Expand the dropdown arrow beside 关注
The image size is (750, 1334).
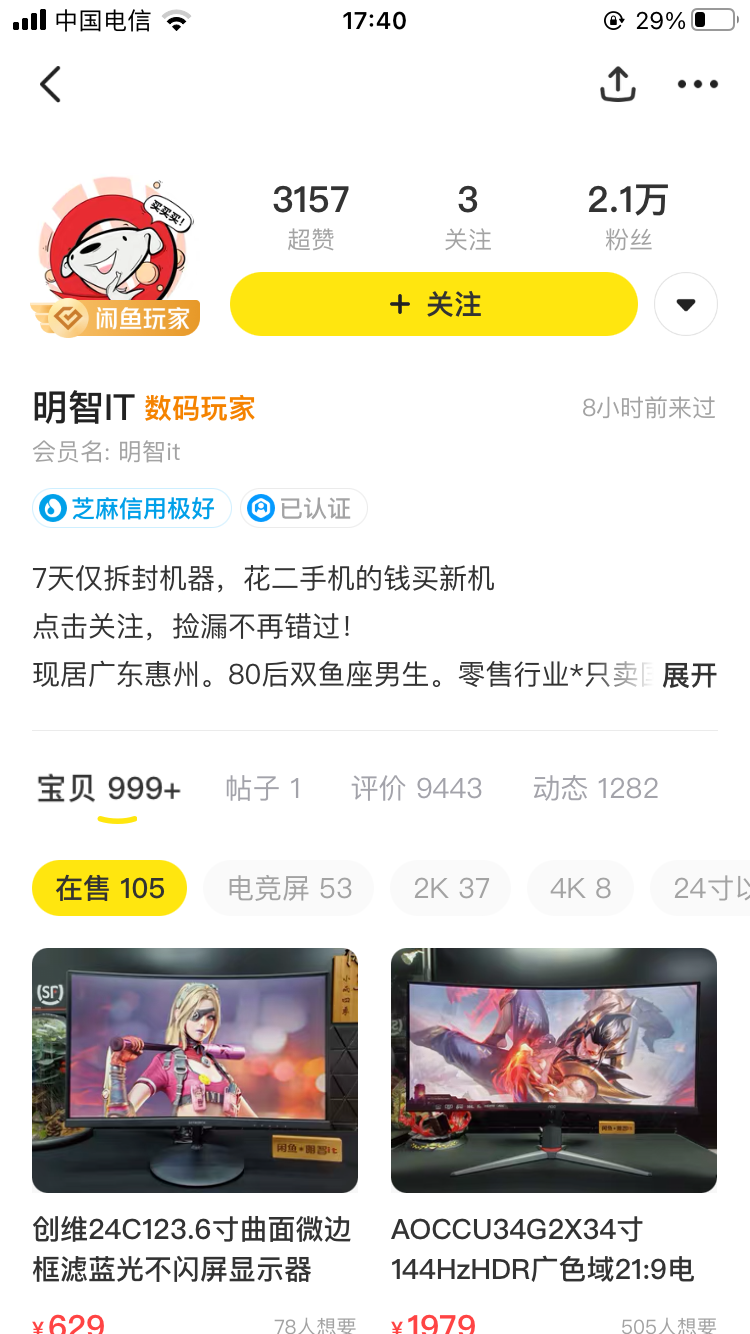coord(686,304)
